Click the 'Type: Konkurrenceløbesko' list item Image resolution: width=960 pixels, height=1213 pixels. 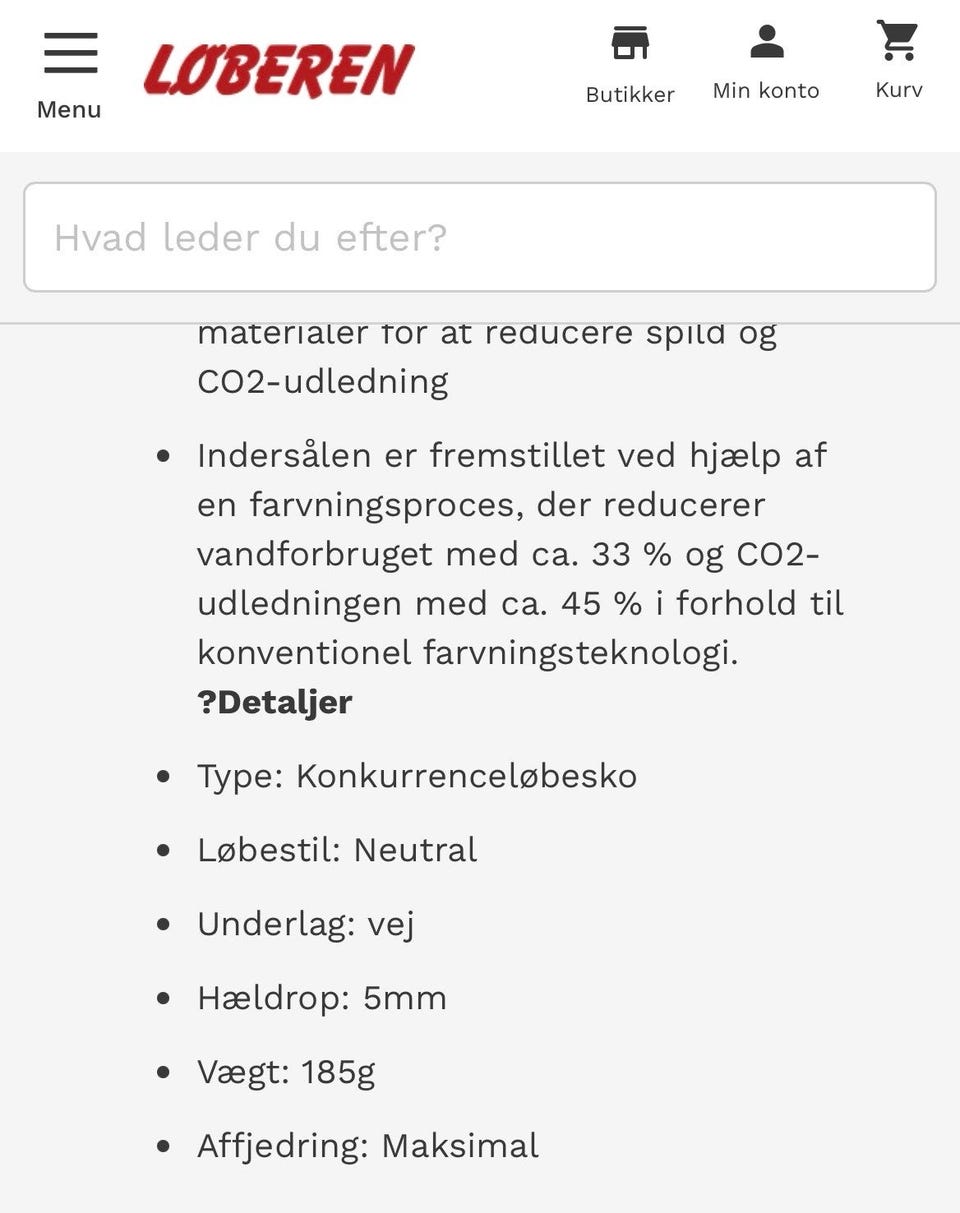pyautogui.click(x=417, y=775)
